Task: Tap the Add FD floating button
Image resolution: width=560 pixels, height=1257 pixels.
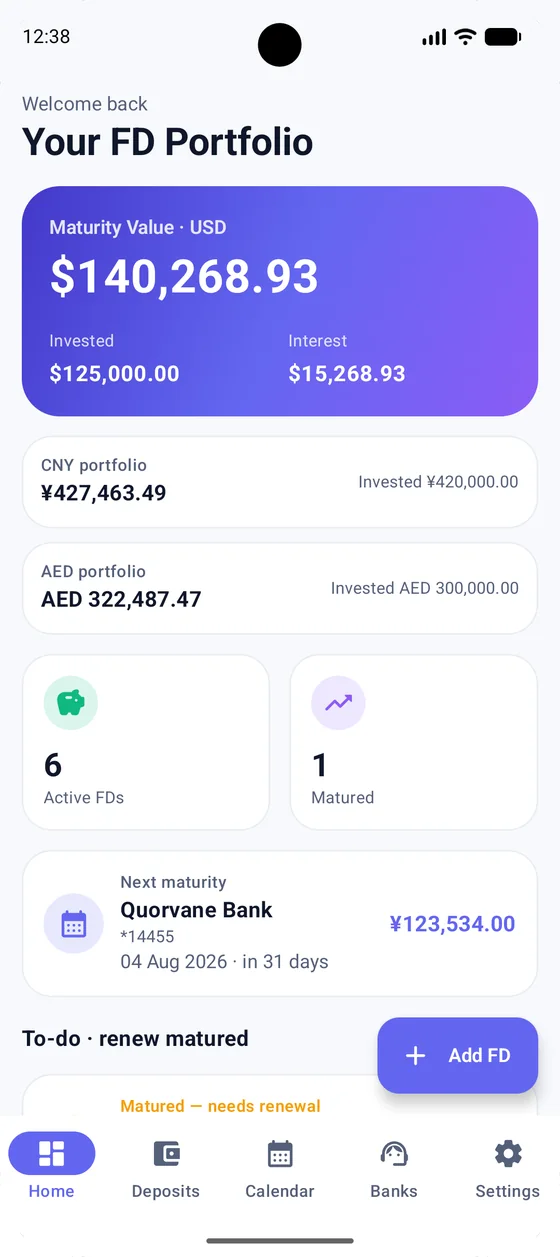Action: click(x=457, y=1055)
